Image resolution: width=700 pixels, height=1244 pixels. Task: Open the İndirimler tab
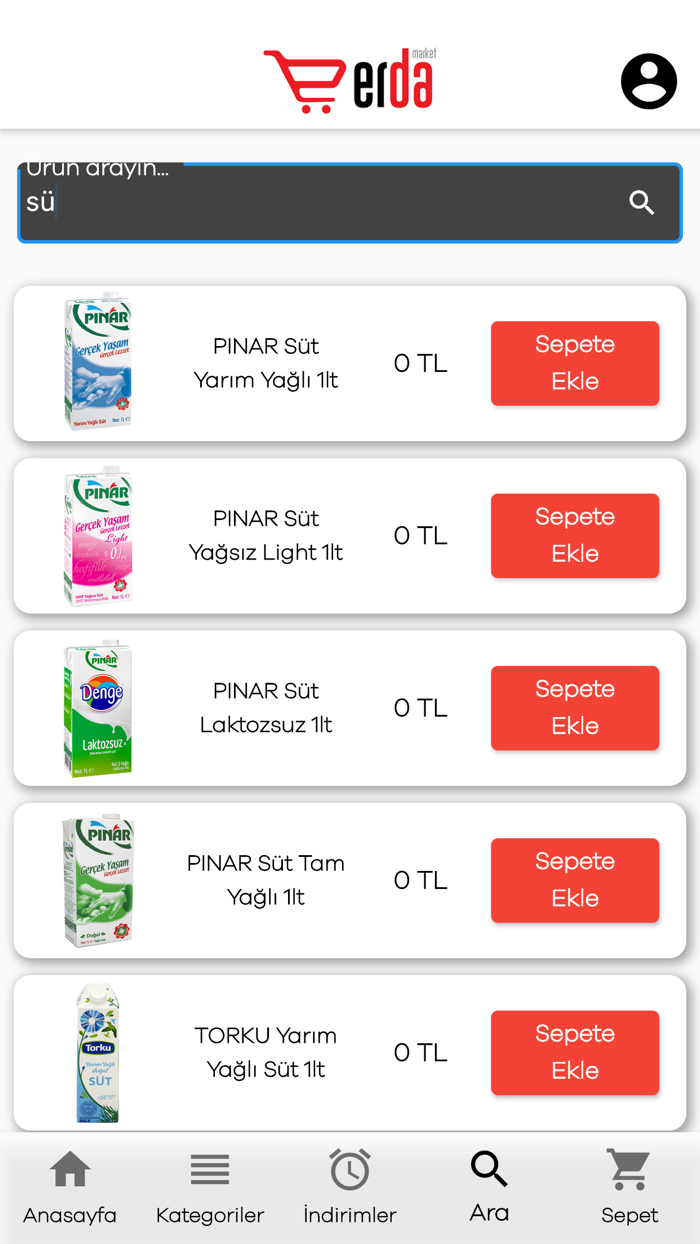(350, 1188)
